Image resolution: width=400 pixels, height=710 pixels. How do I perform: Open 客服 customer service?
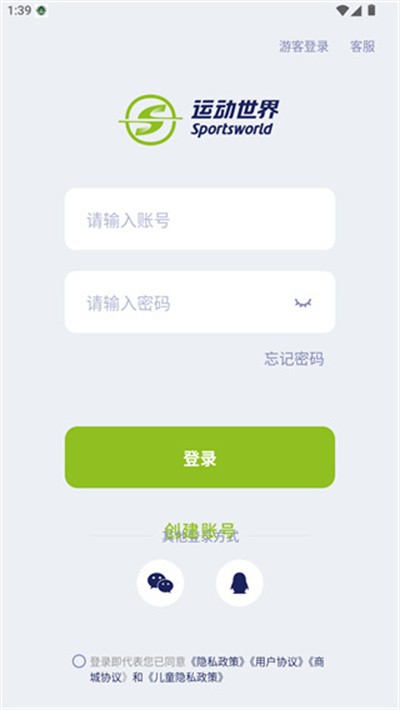pos(362,47)
